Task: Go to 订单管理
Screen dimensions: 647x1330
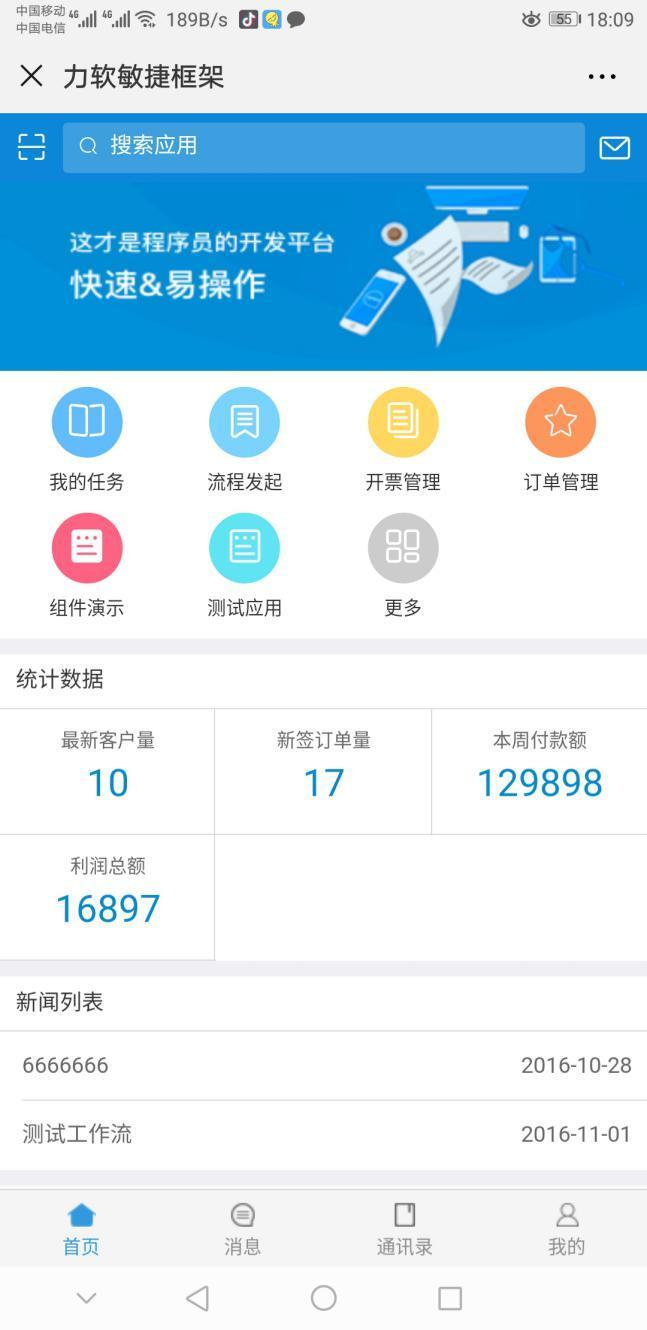Action: [560, 439]
